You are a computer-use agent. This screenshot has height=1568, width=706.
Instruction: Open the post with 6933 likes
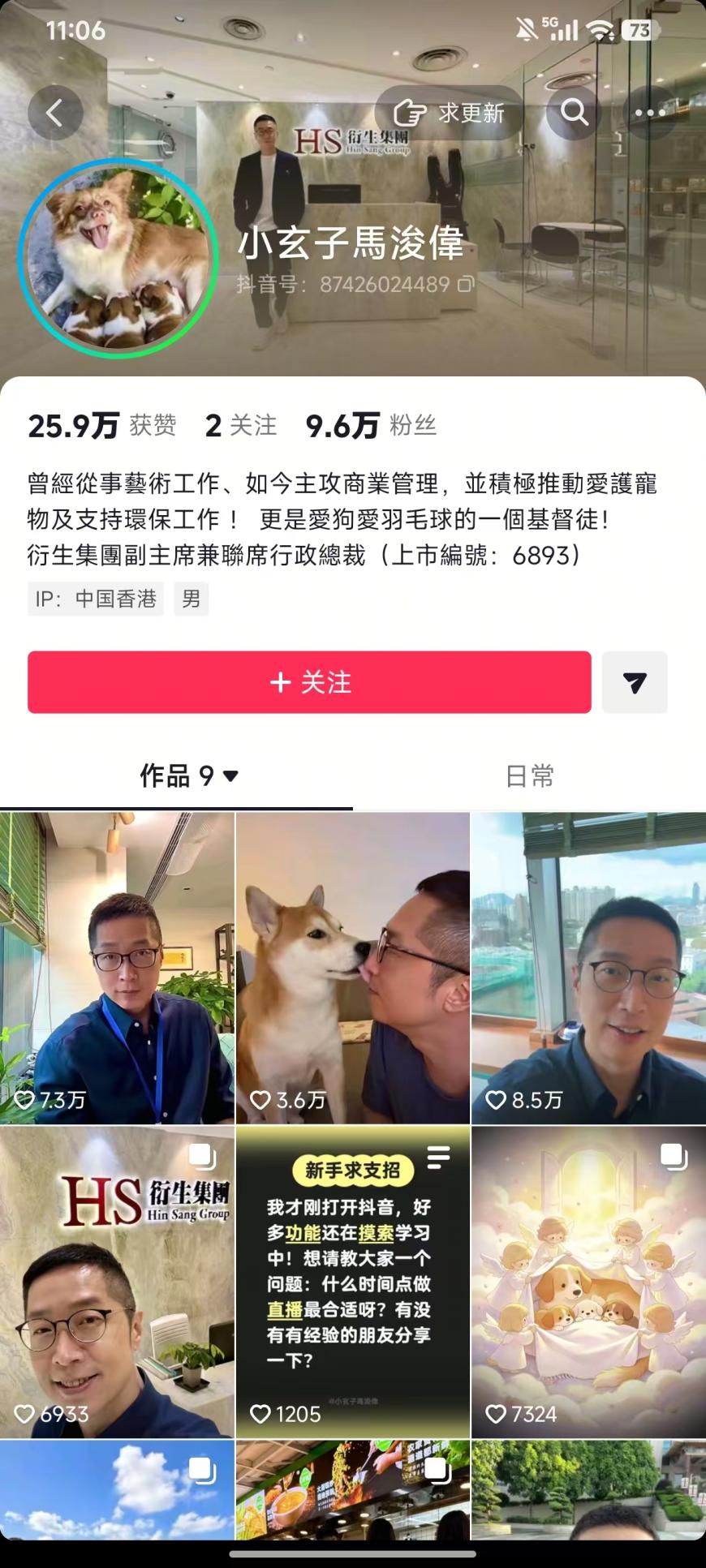117,1282
